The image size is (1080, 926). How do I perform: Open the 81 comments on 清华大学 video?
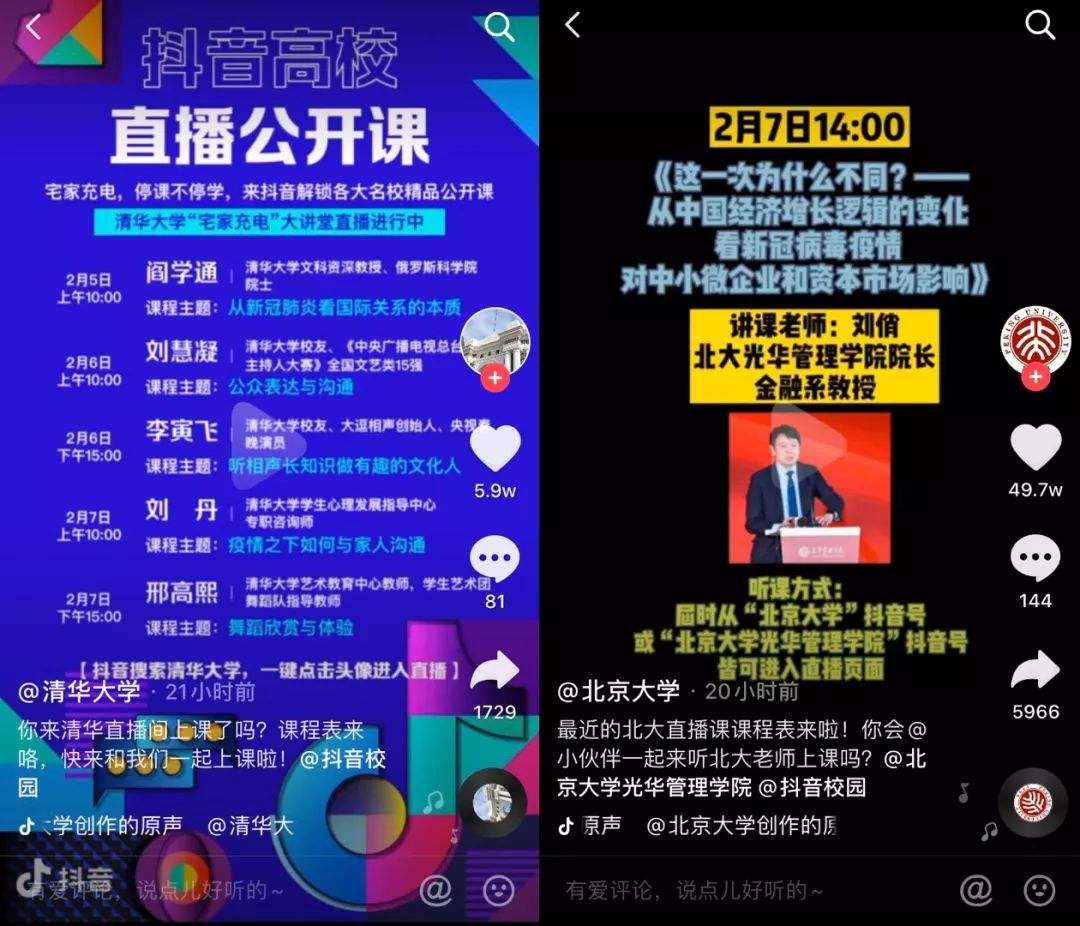tap(495, 560)
